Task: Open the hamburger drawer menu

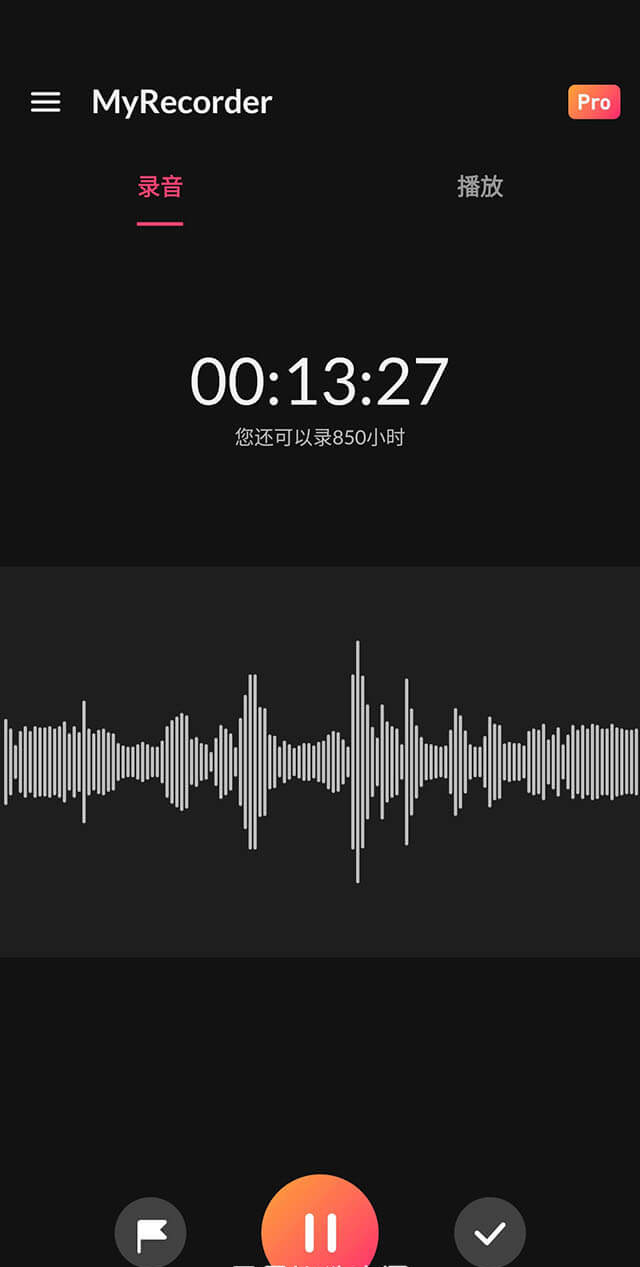Action: coord(45,102)
